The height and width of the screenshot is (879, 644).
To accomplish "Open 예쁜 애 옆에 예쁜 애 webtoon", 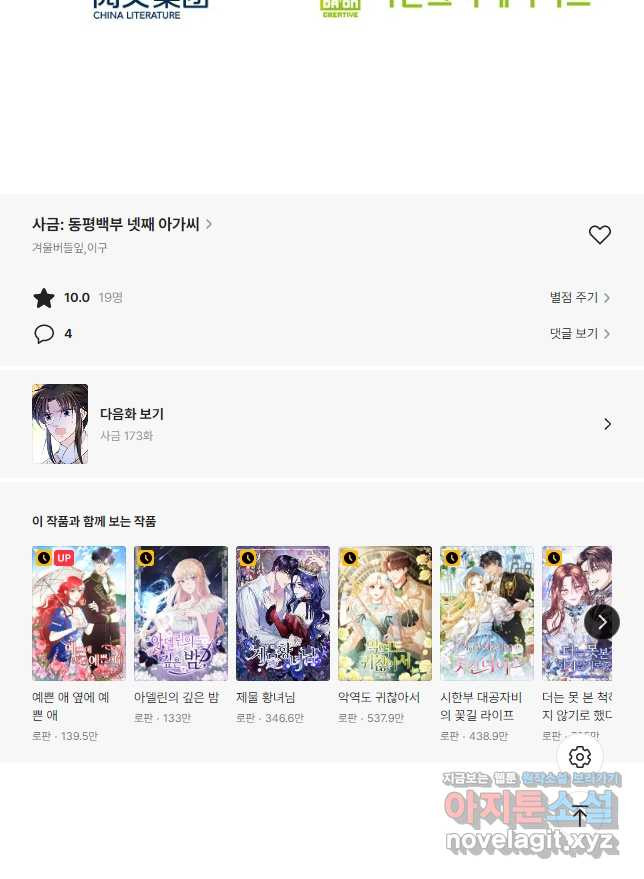I will [79, 613].
